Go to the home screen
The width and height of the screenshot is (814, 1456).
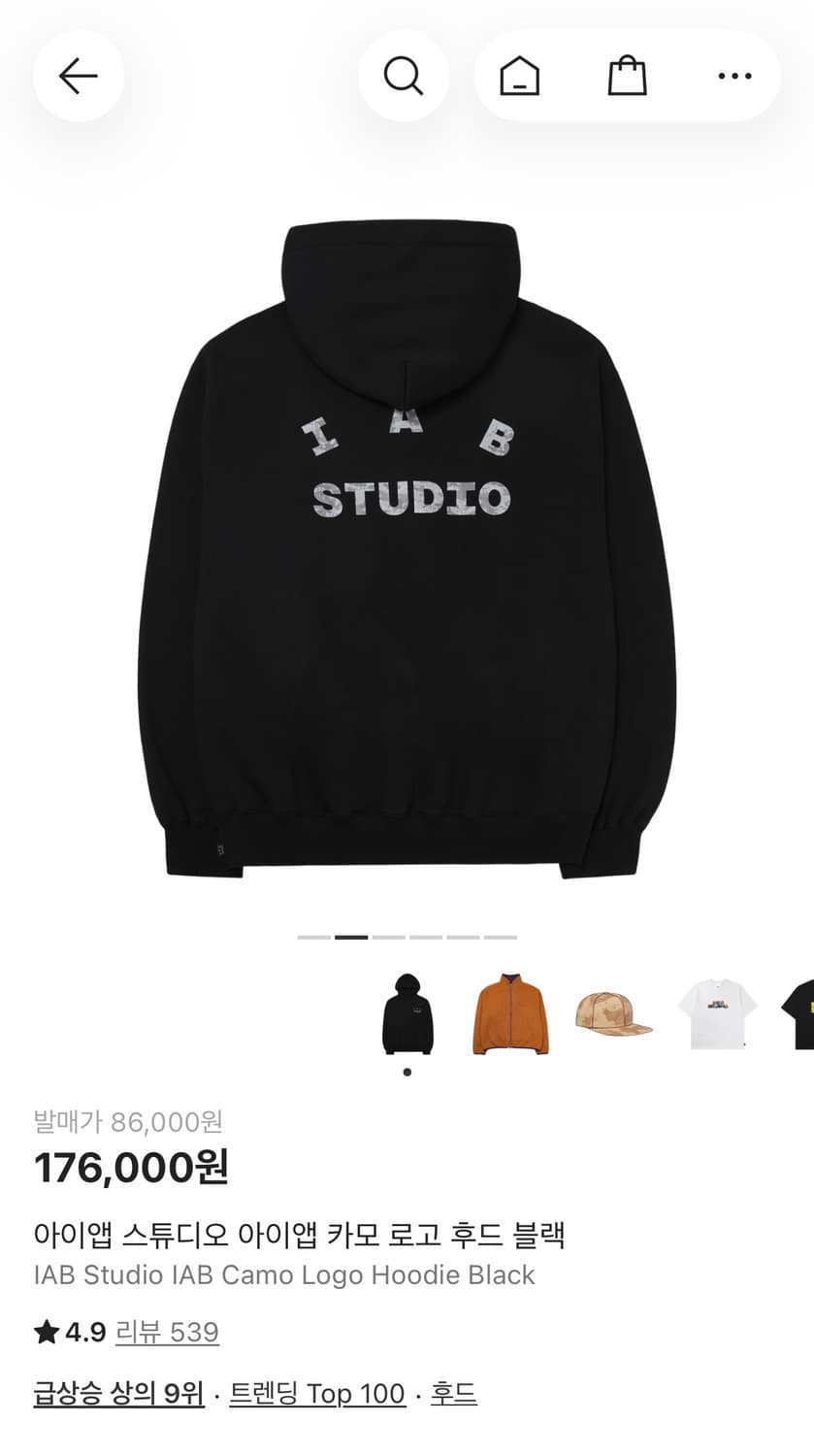tap(520, 76)
